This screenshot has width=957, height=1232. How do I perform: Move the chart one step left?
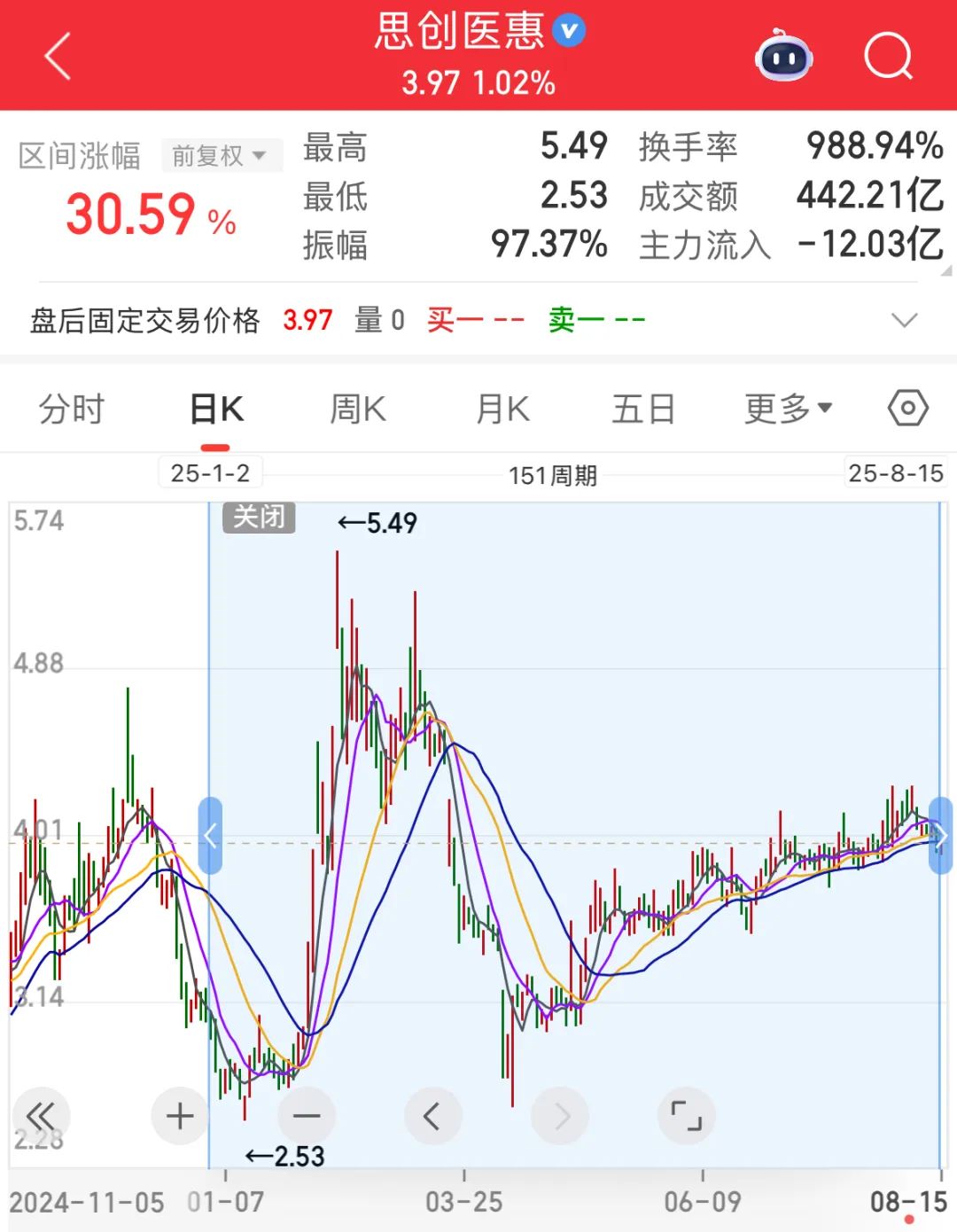pos(432,1116)
